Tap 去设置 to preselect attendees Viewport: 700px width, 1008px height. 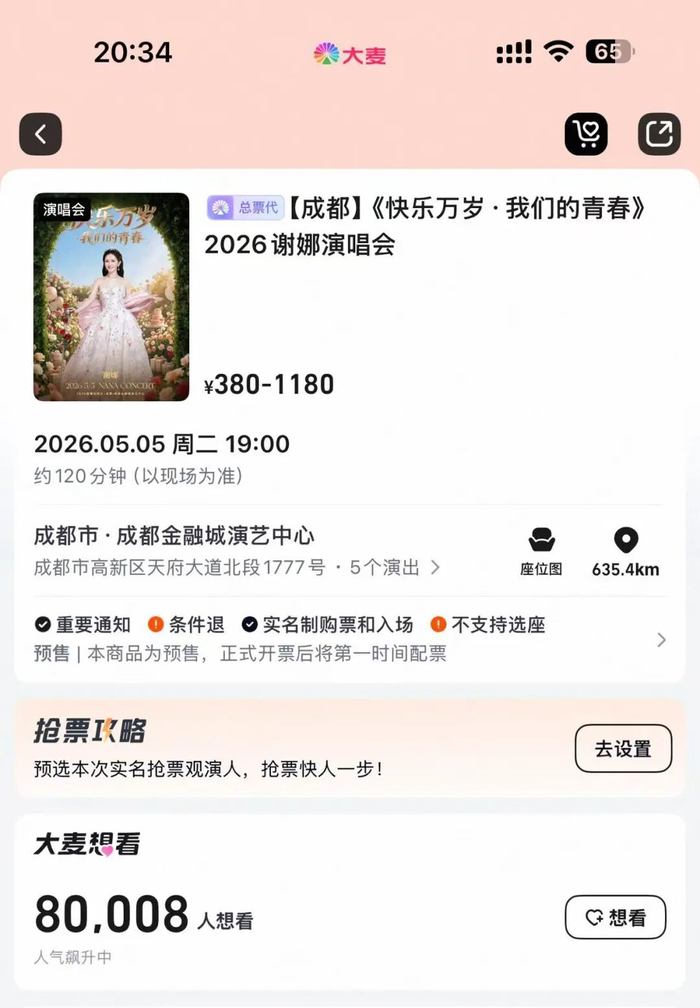(623, 749)
